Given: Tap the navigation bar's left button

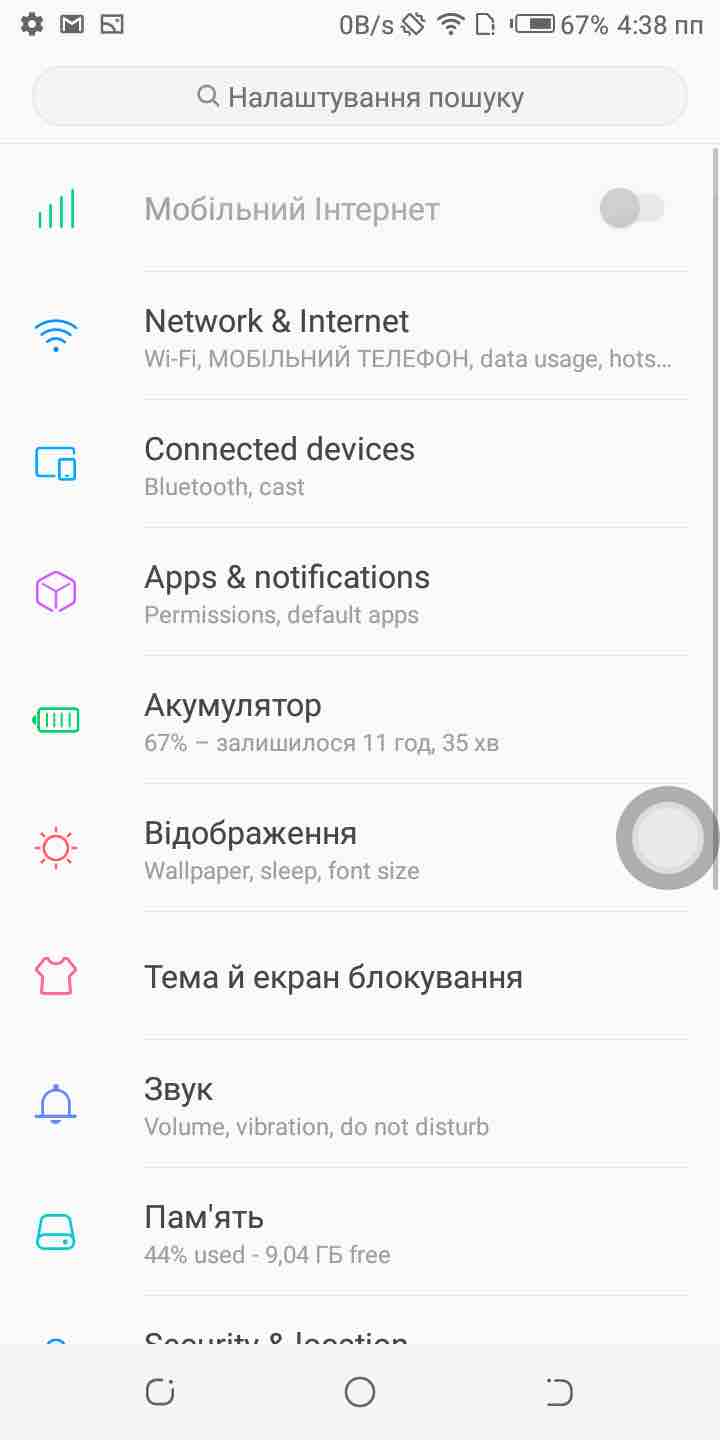Looking at the screenshot, I should tap(160, 1391).
